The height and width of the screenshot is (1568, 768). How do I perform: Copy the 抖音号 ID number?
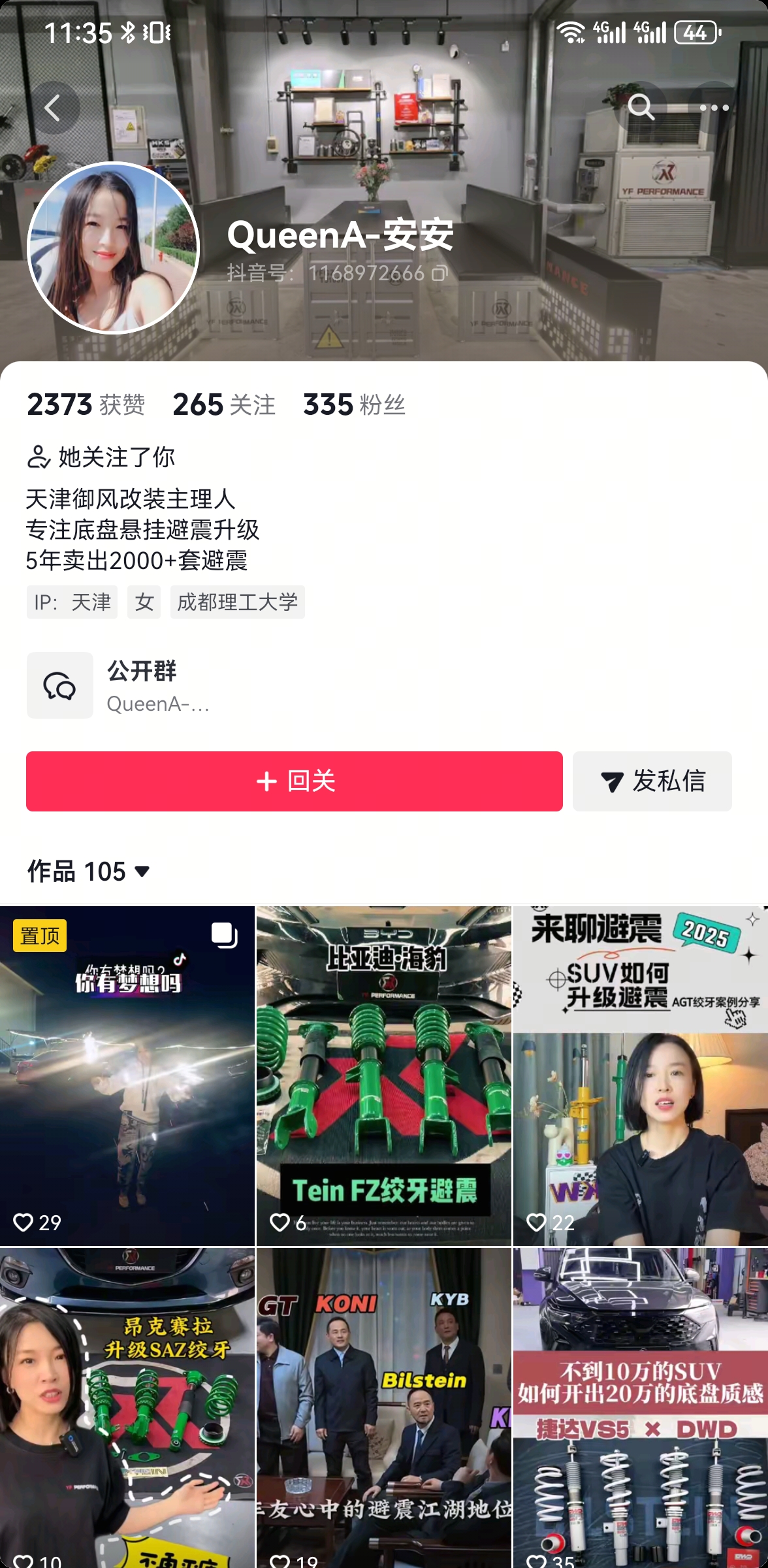pos(440,273)
